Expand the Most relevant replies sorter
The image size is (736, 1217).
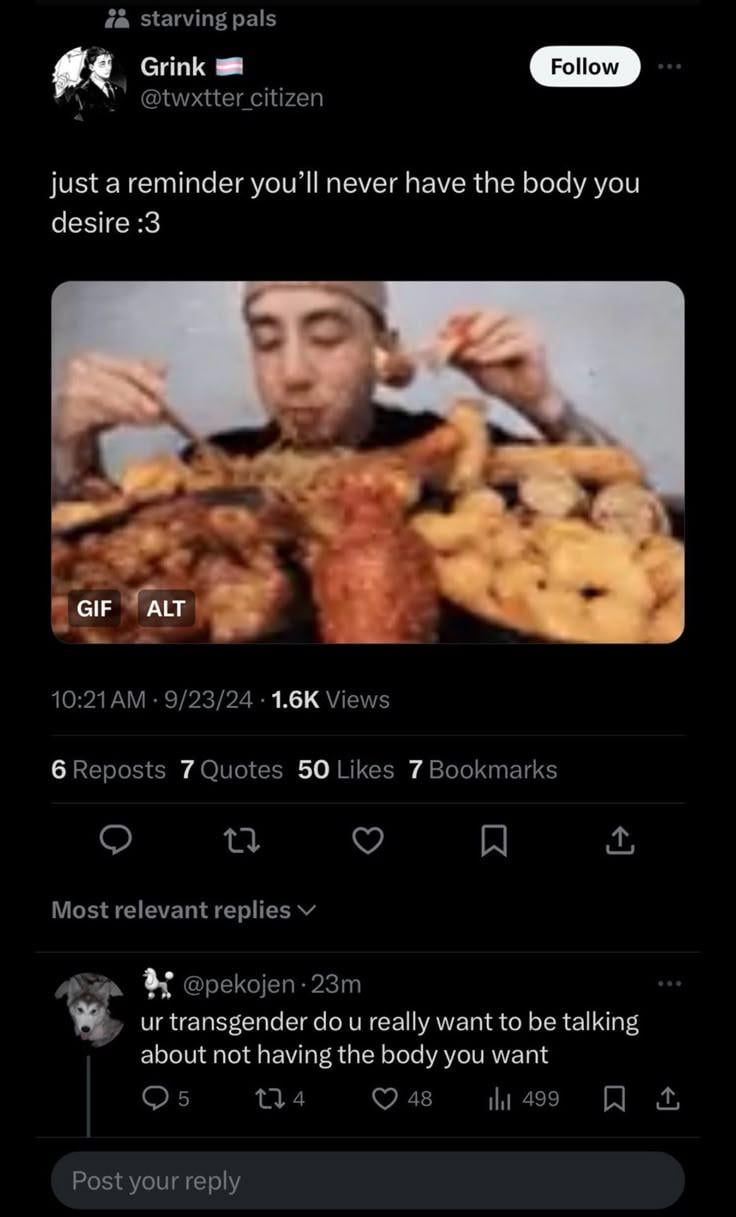coord(183,910)
